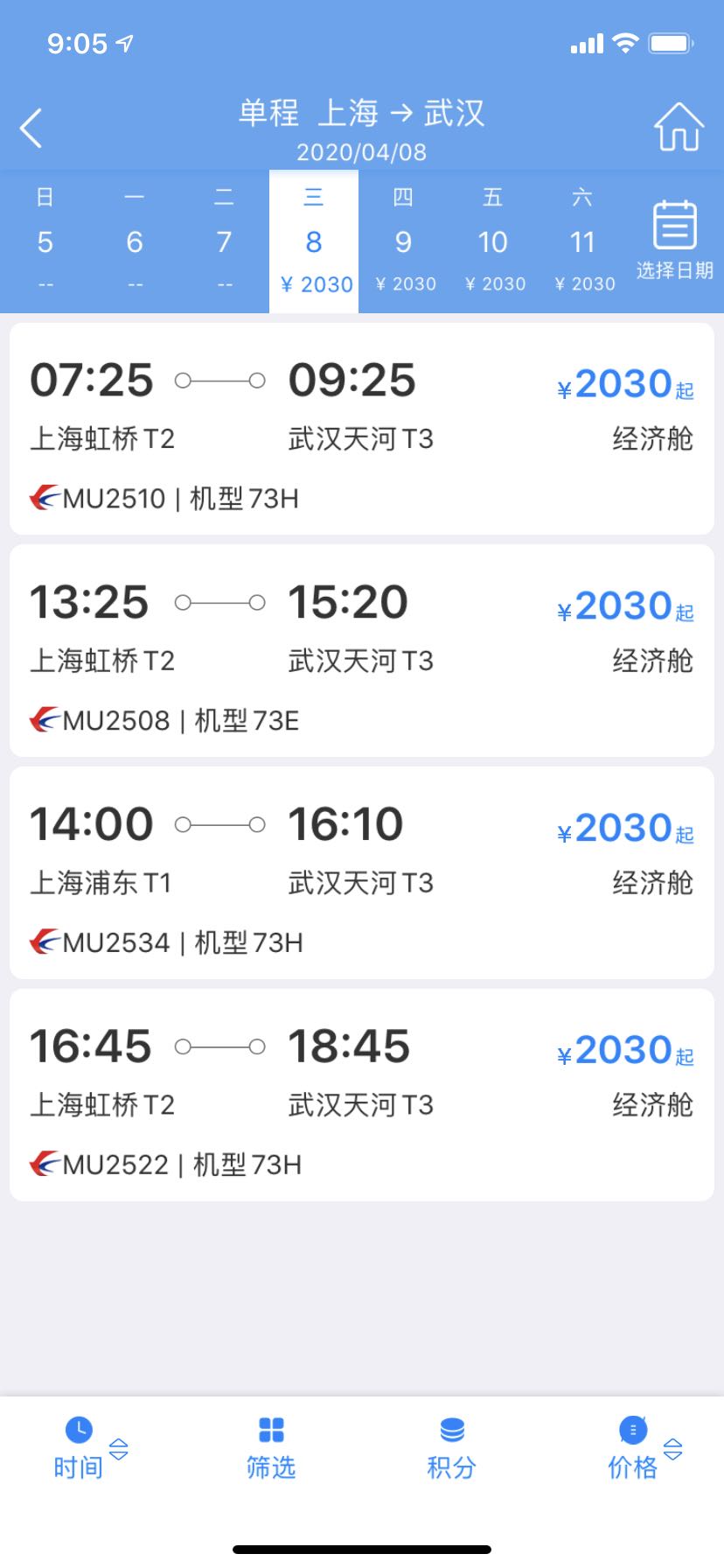Select Monday the 6th date tab
This screenshot has width=724, height=1568.
click(135, 241)
